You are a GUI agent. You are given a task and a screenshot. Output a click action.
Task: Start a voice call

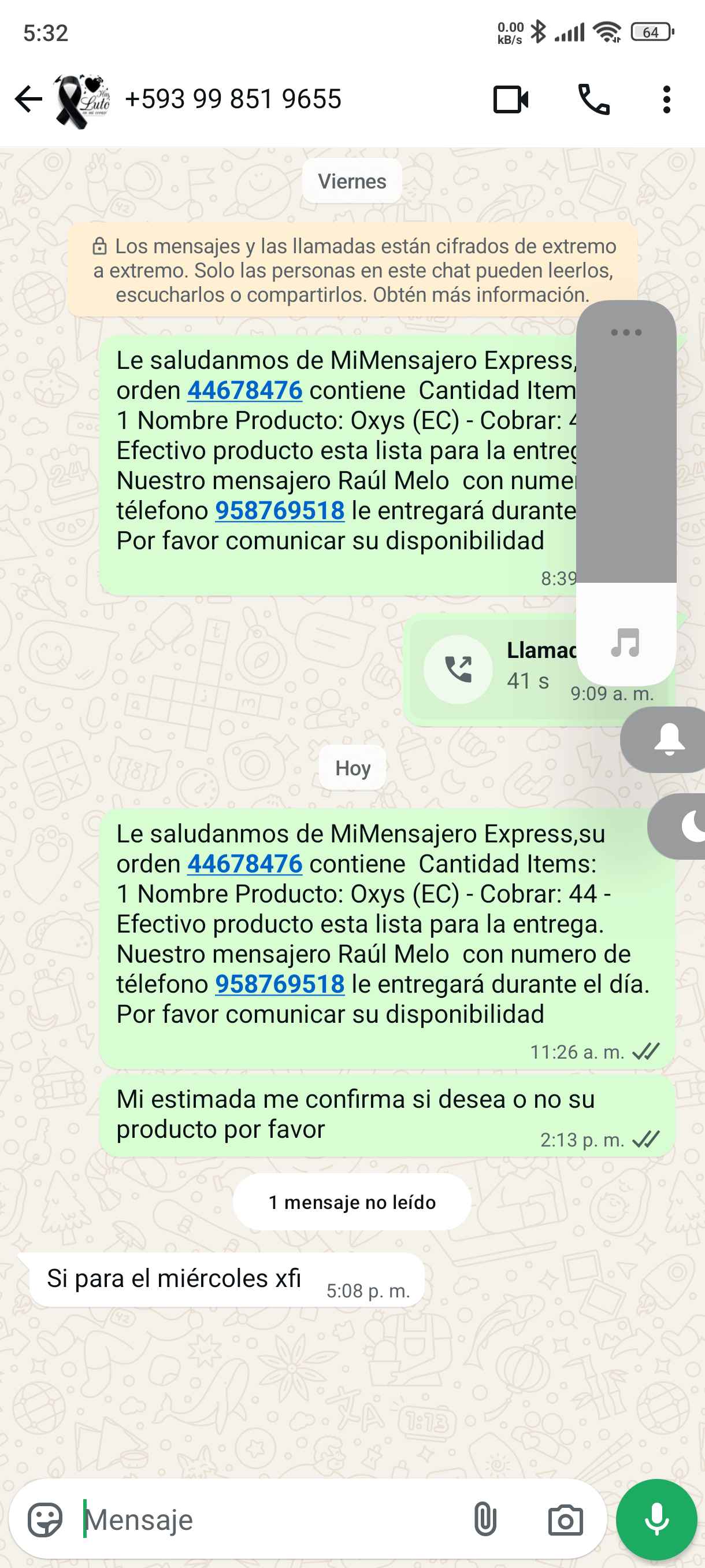593,99
